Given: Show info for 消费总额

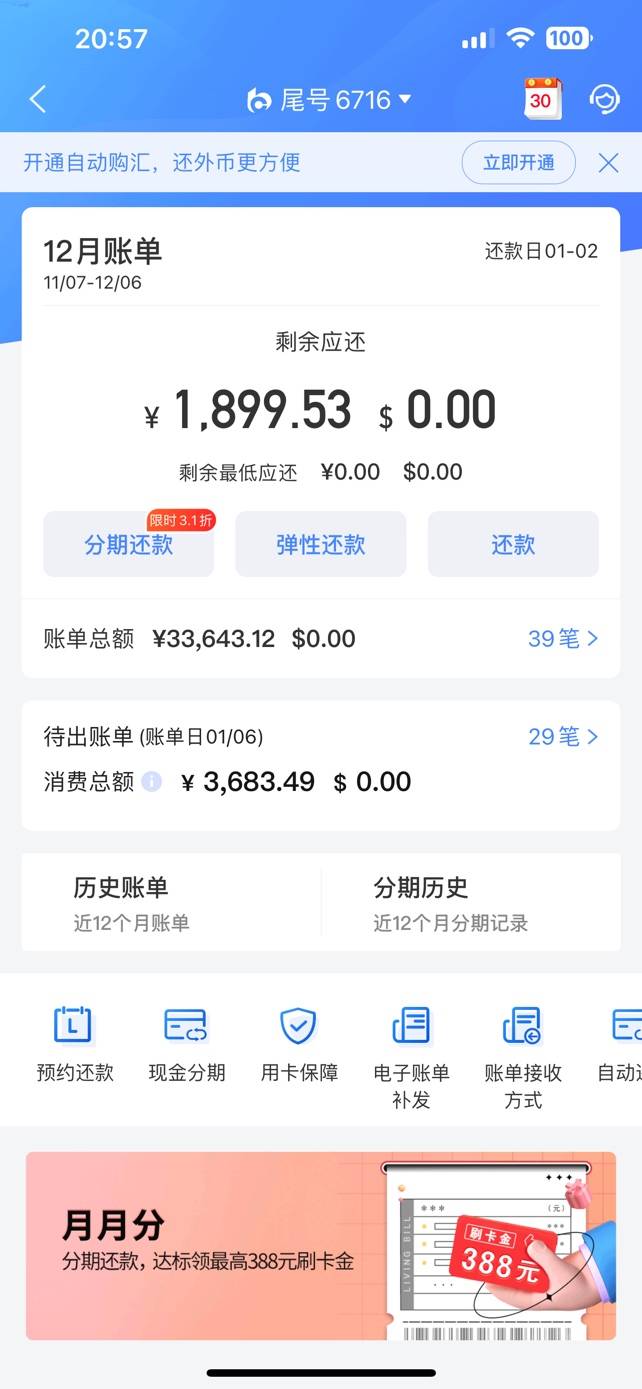Looking at the screenshot, I should coord(152,782).
